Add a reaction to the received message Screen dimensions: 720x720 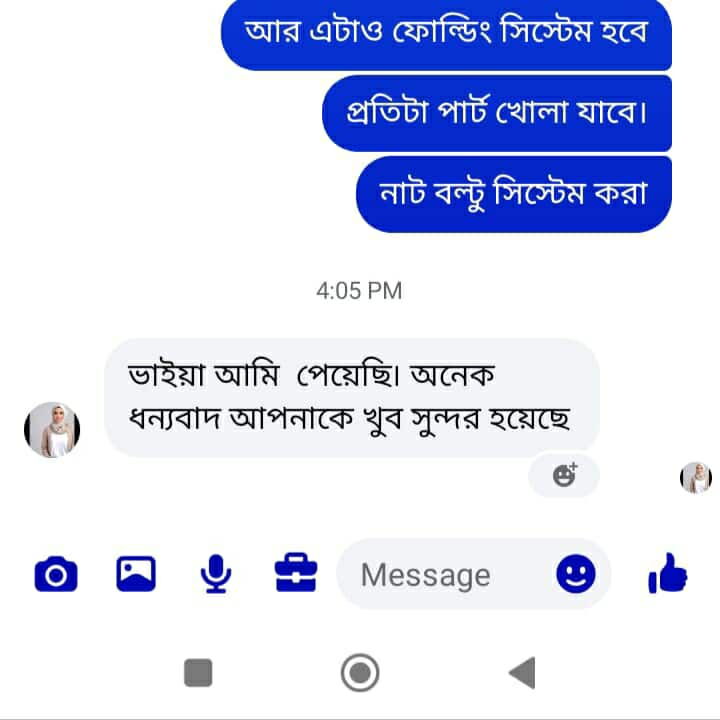coord(565,475)
